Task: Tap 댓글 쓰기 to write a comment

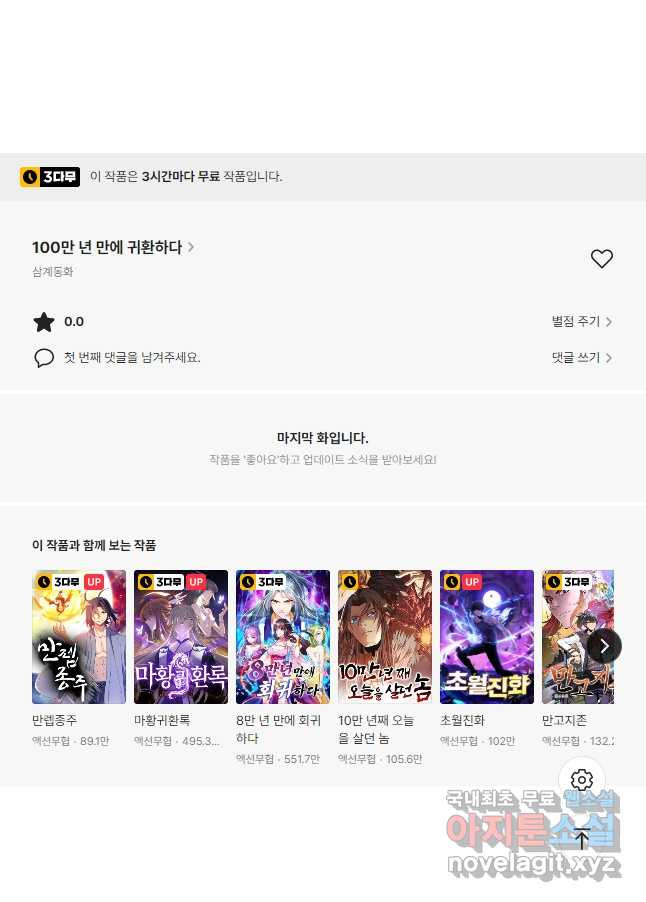Action: pos(581,357)
